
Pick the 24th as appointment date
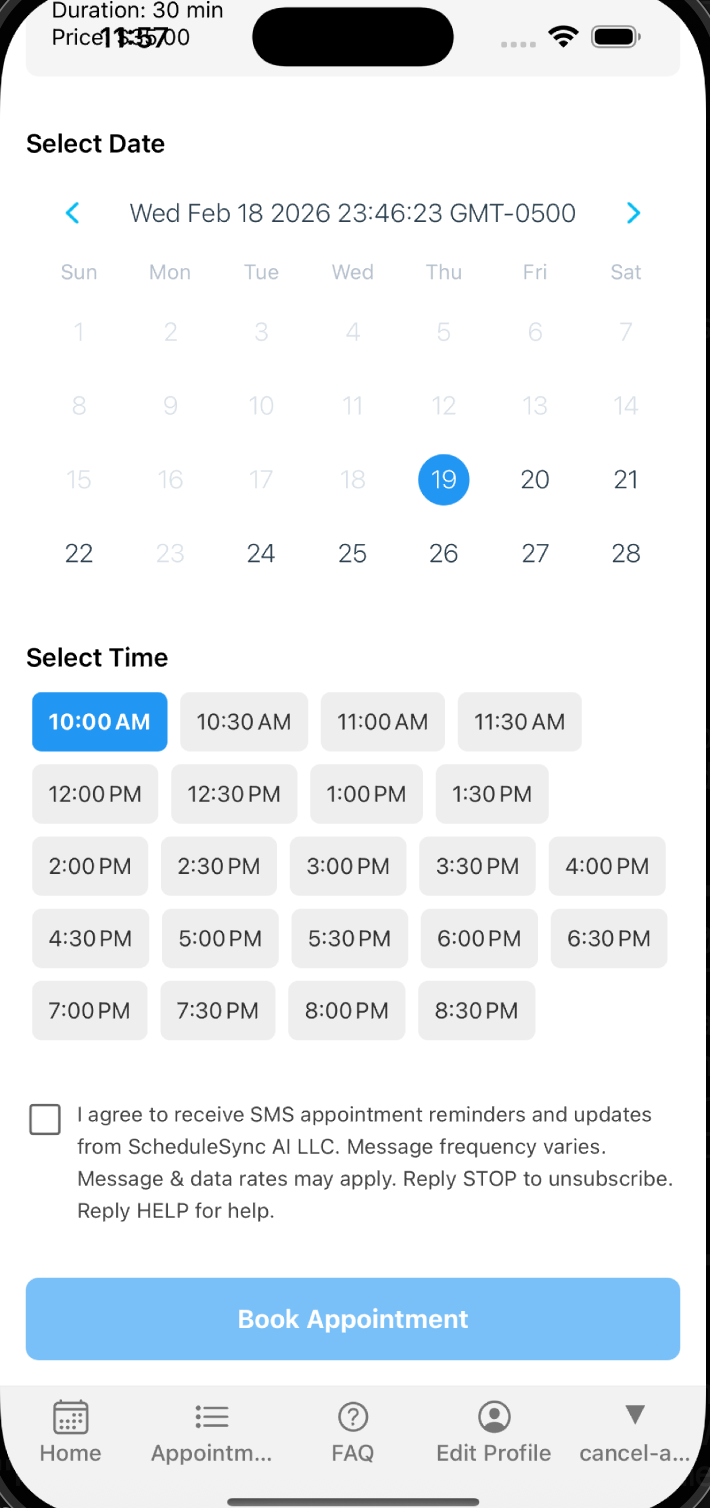point(261,554)
